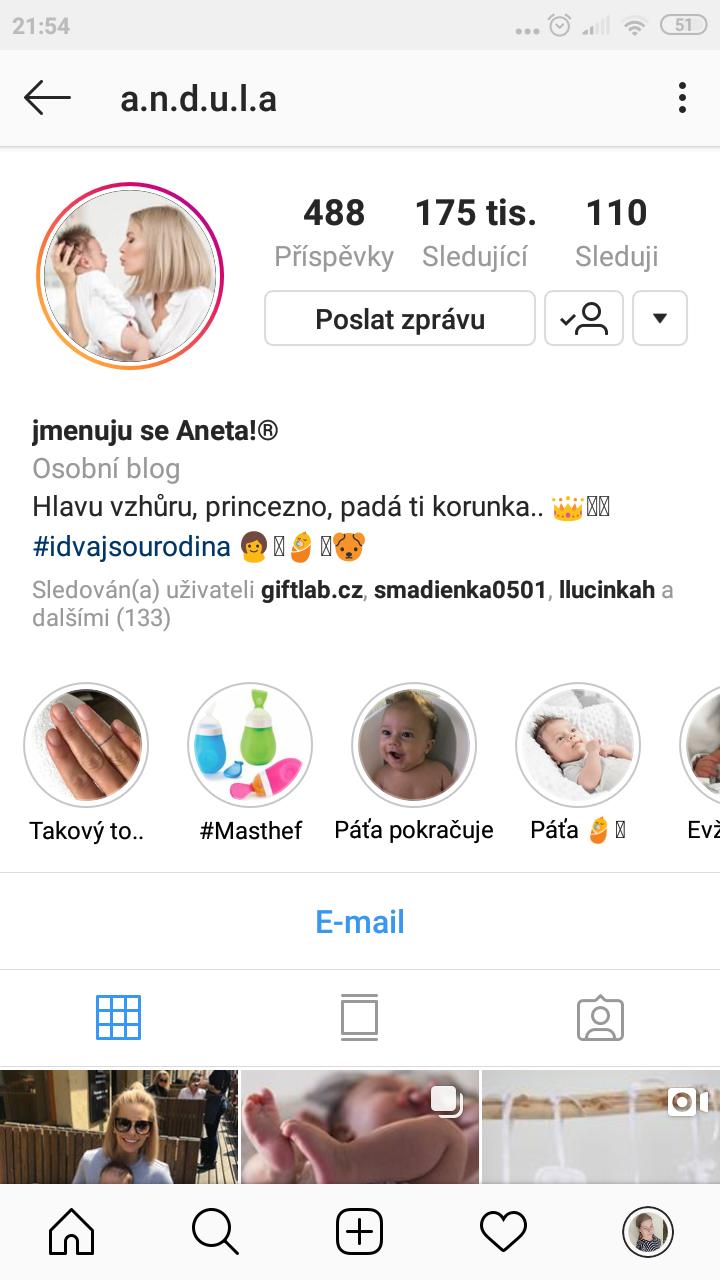
Task: Go back with the arrow icon
Action: pos(47,98)
